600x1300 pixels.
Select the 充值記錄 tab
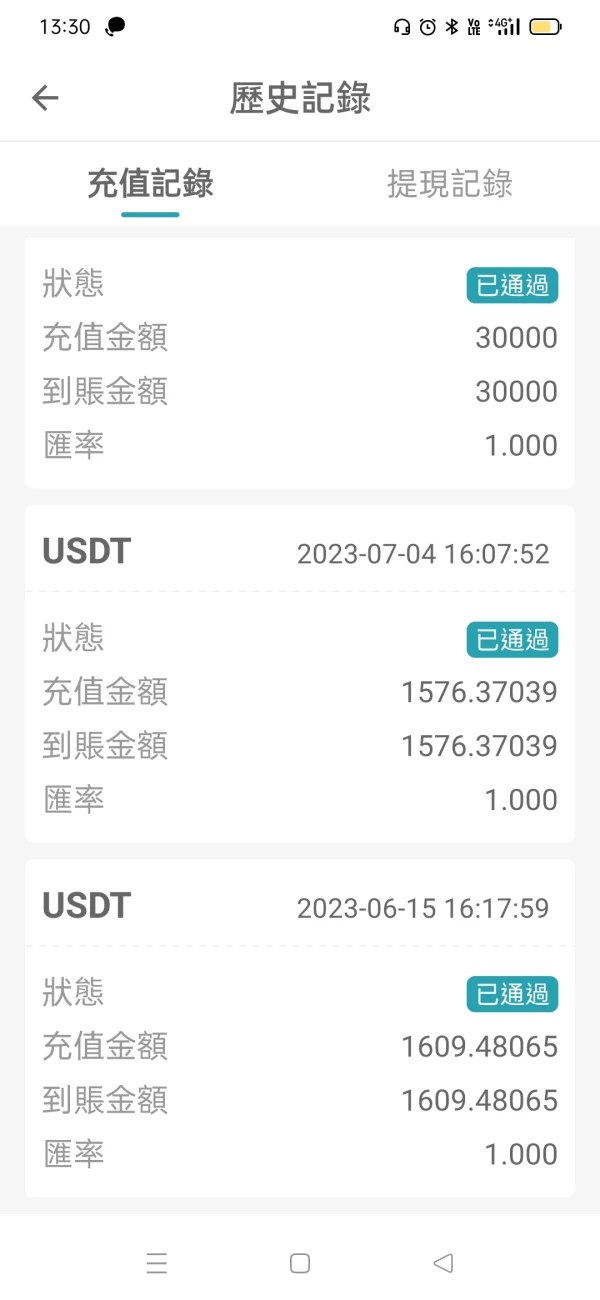click(150, 184)
